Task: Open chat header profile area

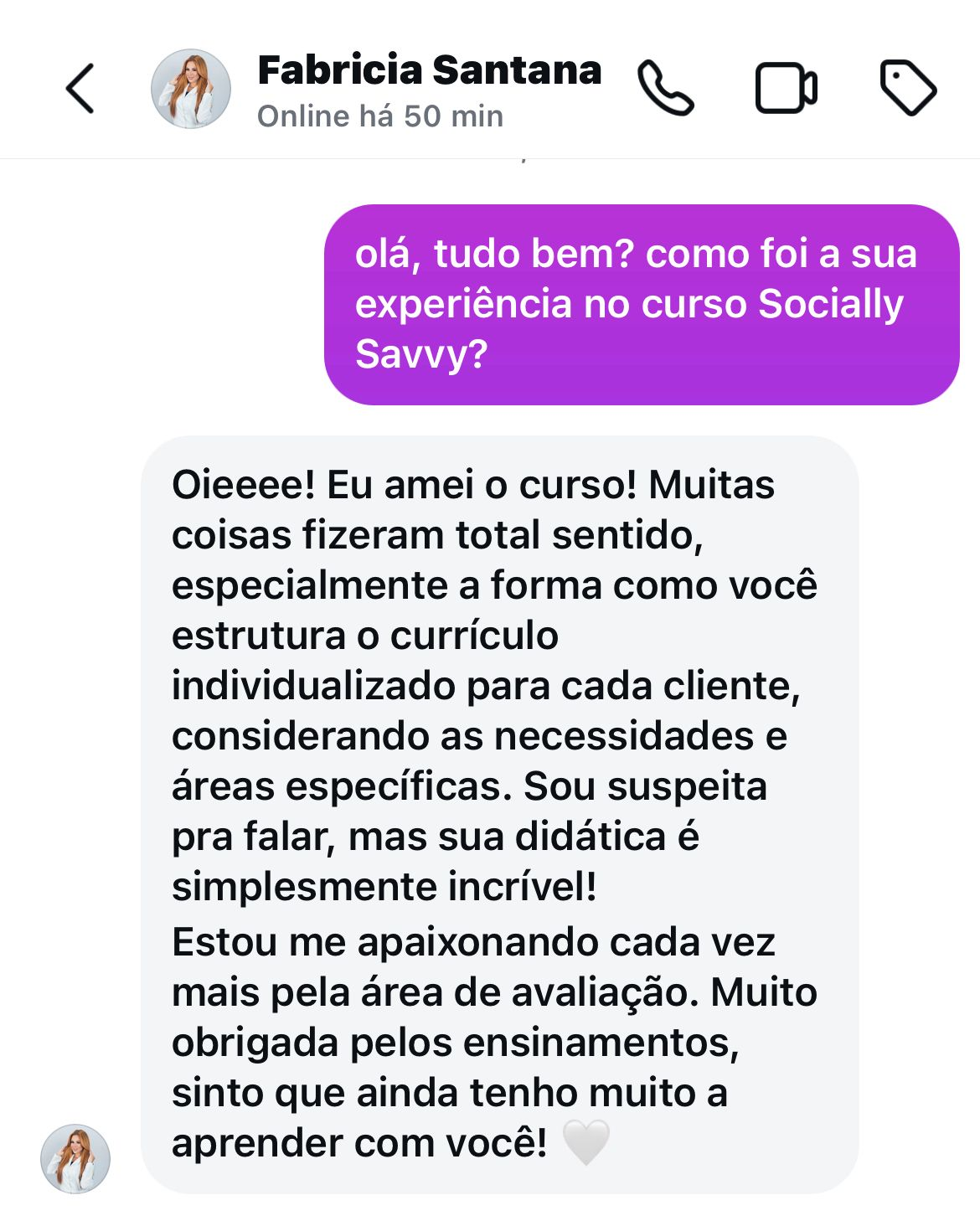Action: [335, 90]
